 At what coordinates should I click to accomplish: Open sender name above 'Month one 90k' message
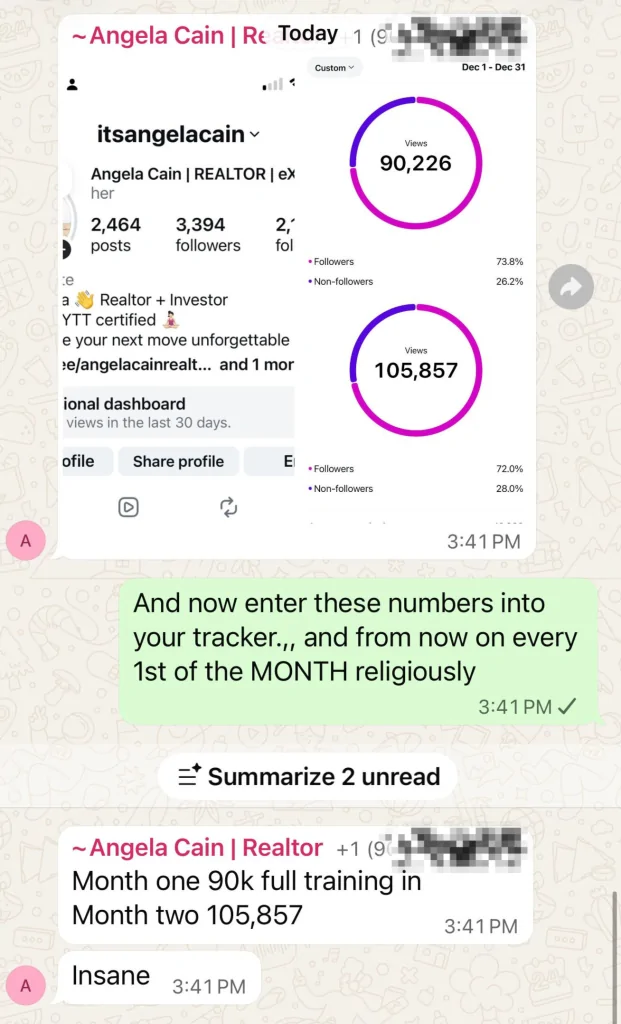[196, 848]
